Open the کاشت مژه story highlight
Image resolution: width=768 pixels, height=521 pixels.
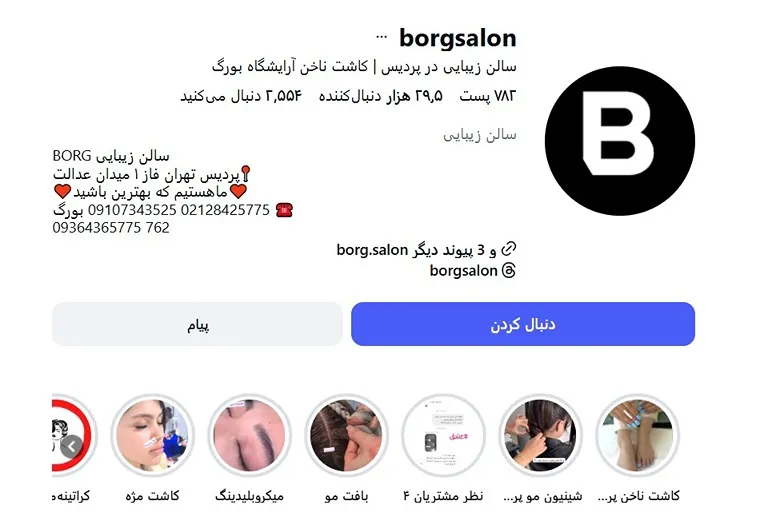[152, 436]
